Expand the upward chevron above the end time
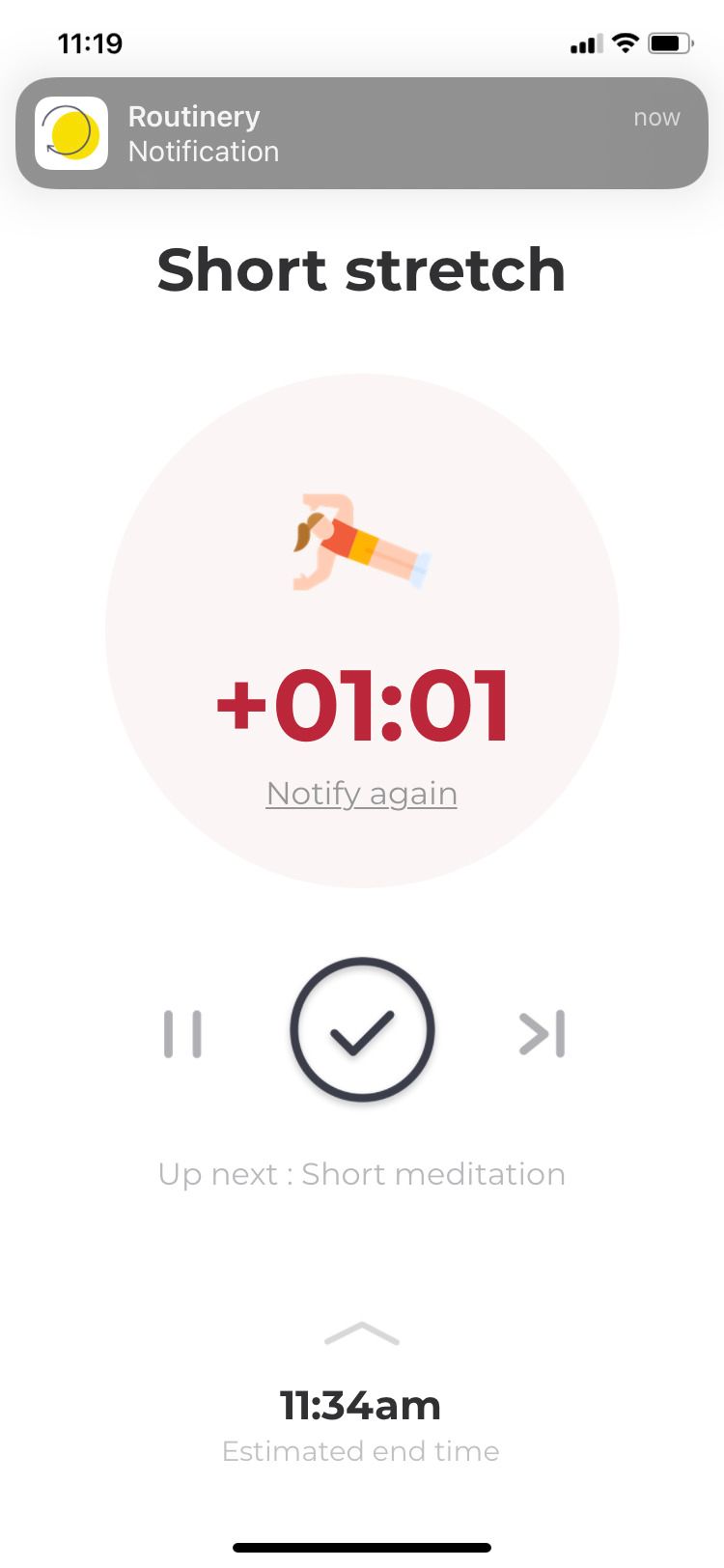The height and width of the screenshot is (1568, 724). tap(362, 1336)
